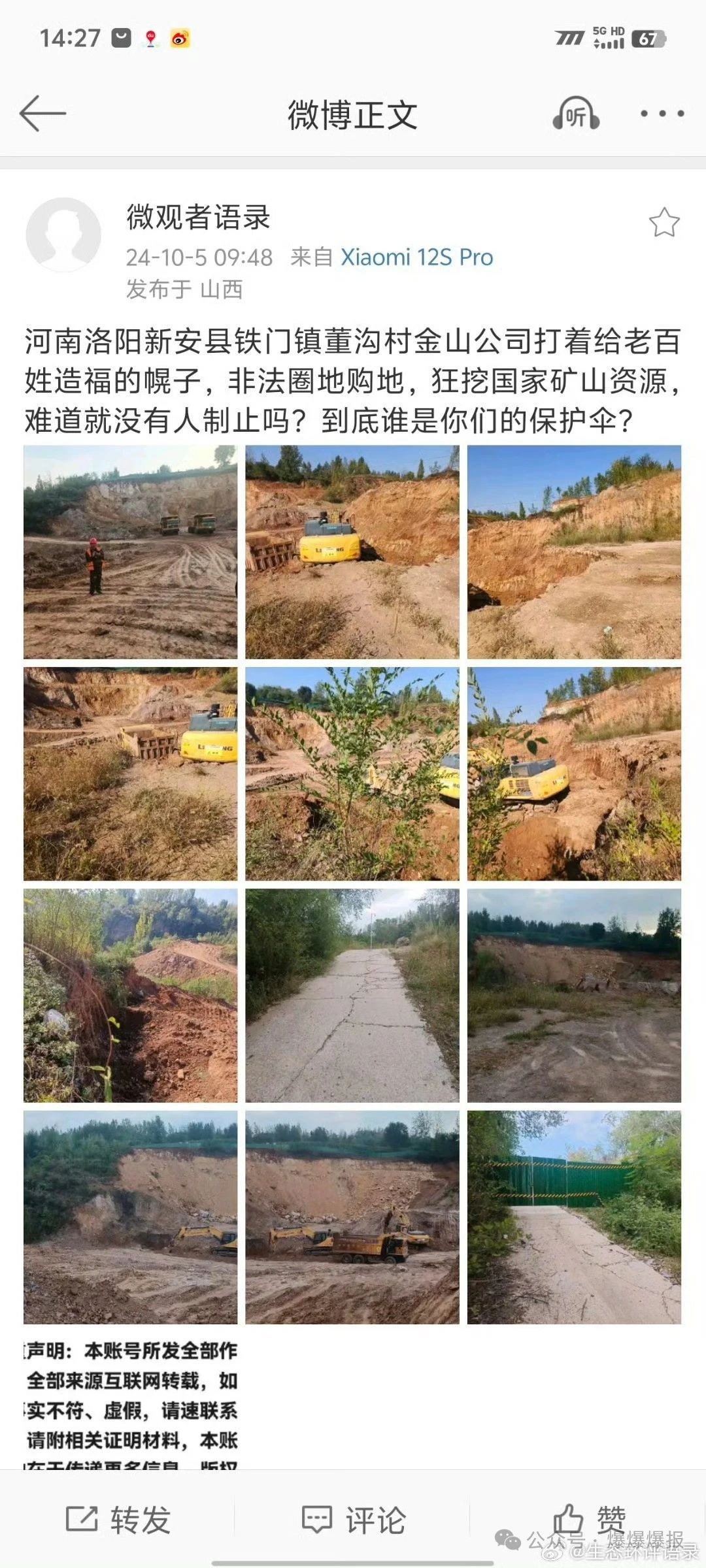This screenshot has width=706, height=1568.
Task: Open photo showing worker in orange vest
Action: (130, 552)
